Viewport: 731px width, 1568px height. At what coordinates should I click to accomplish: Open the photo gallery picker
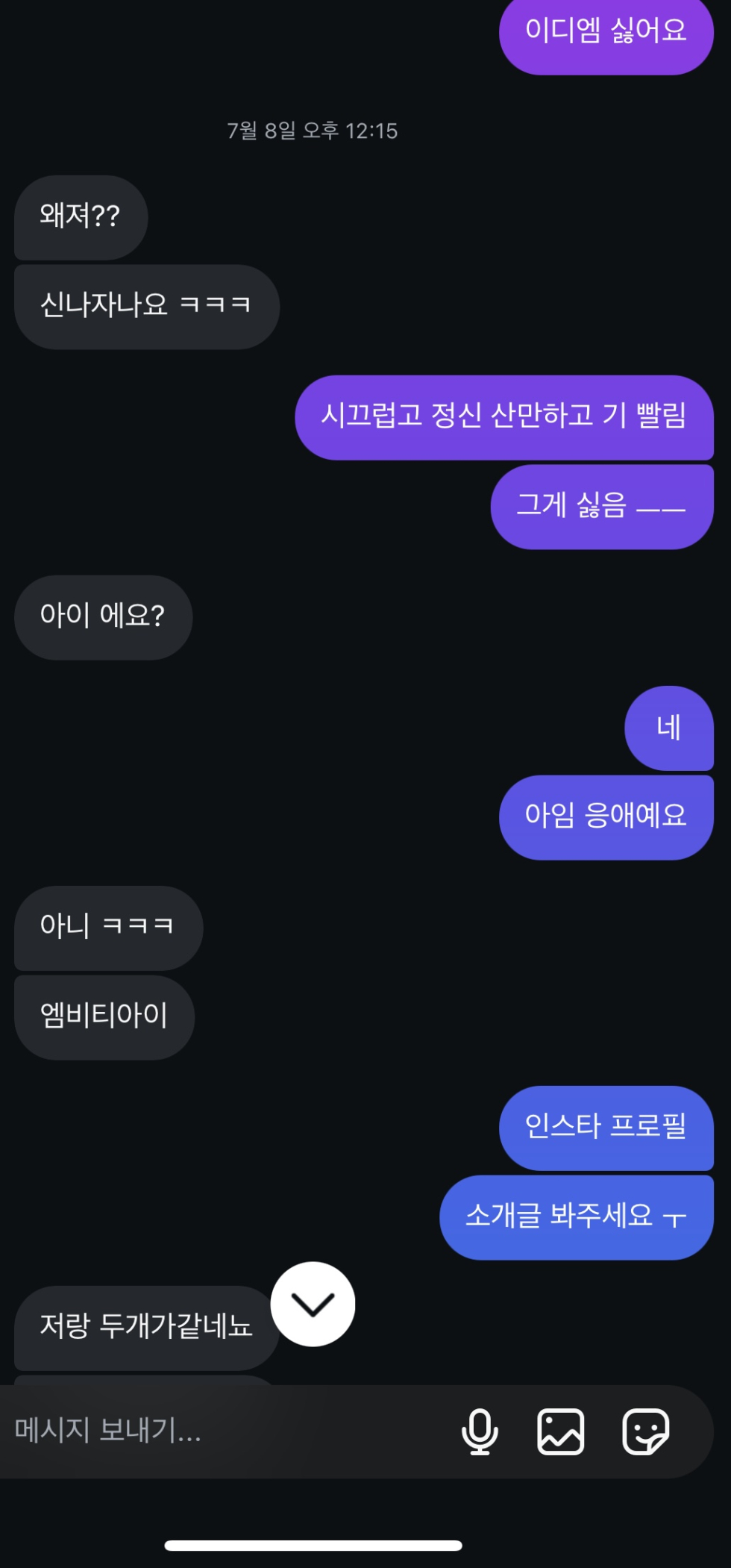point(561,1431)
